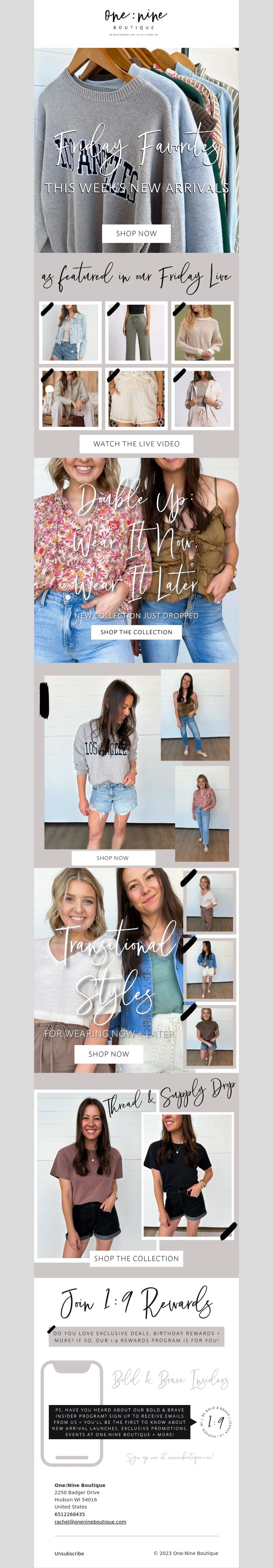The width and height of the screenshot is (273, 1568).
Task: Tap Shop Now under Transitional Styles
Action: [109, 1054]
